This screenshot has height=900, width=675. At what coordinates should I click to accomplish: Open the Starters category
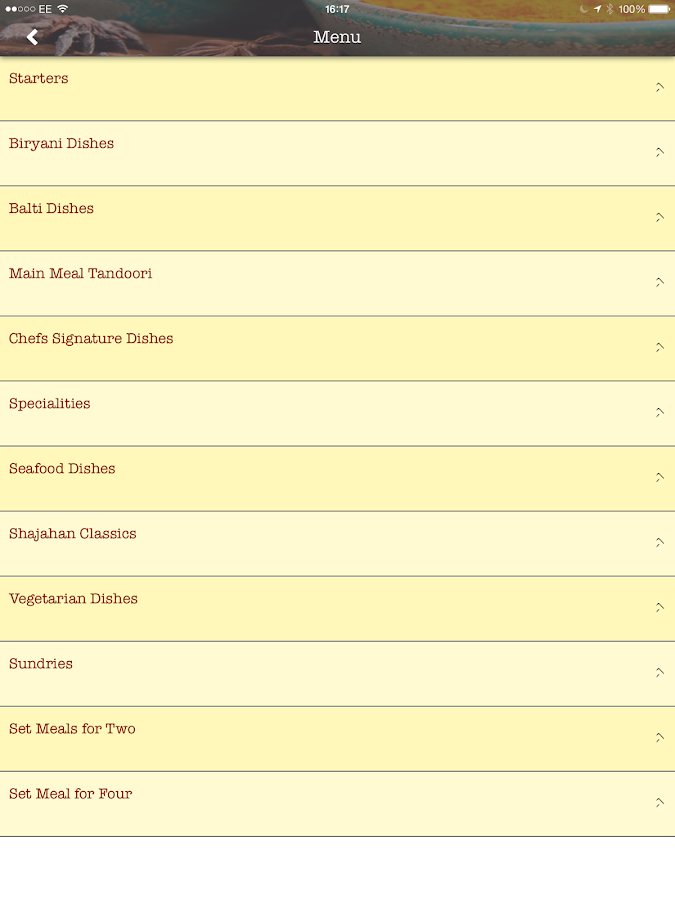[x=337, y=88]
